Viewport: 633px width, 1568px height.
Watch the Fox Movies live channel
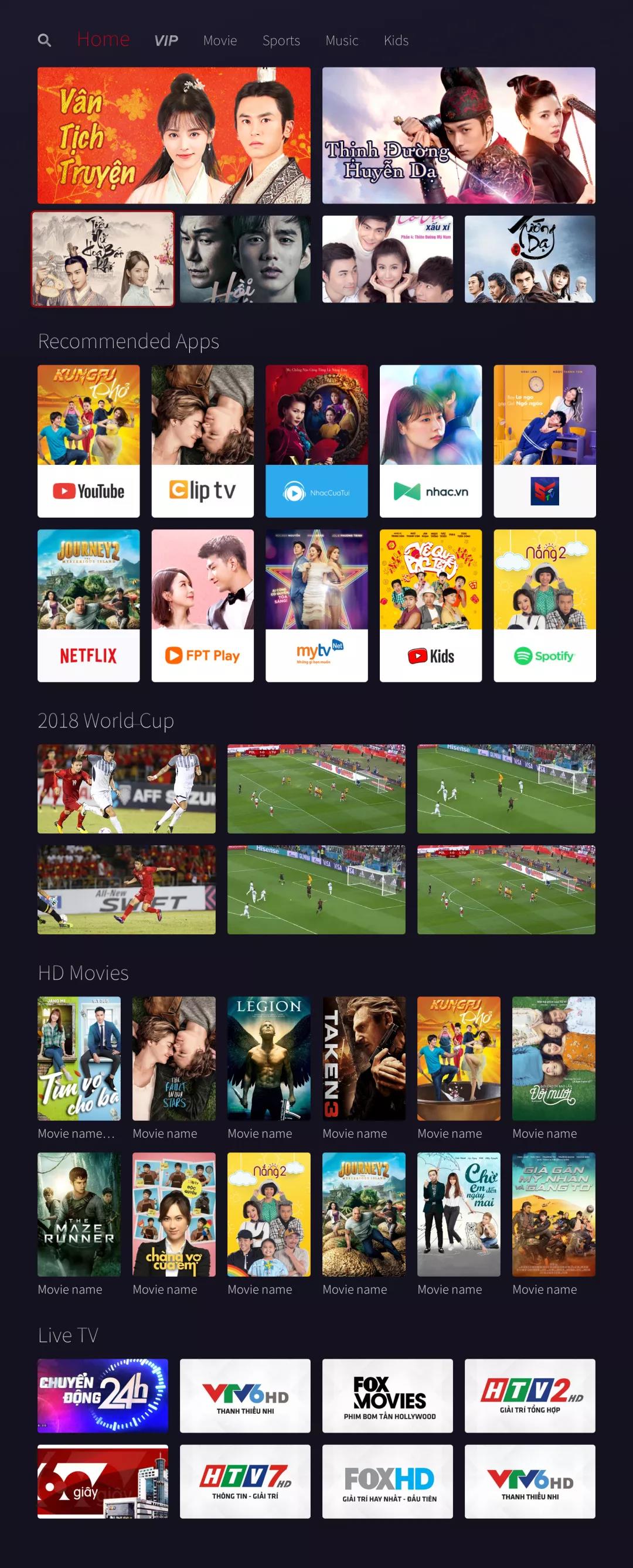tap(387, 1395)
